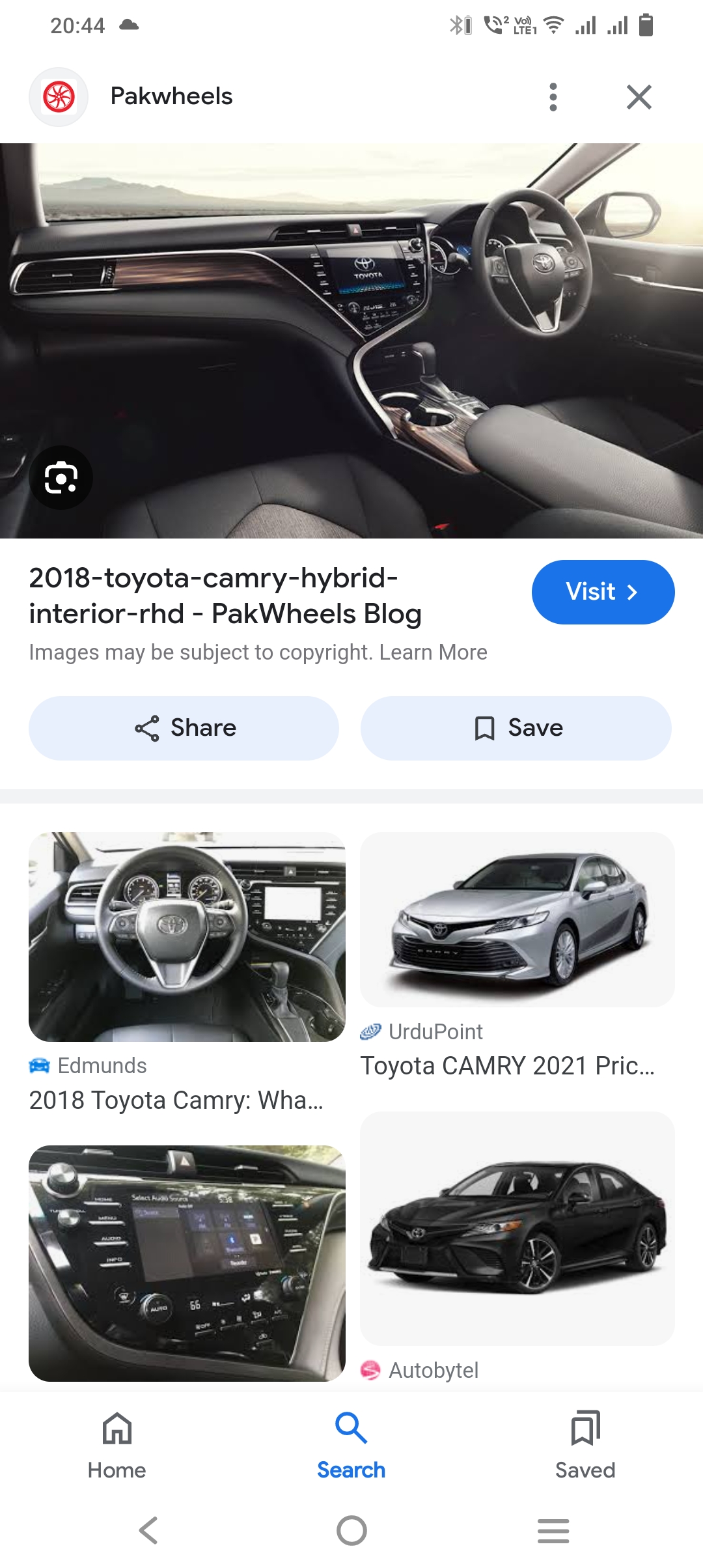Open the three-dot overflow menu
703x1568 pixels.
[553, 97]
